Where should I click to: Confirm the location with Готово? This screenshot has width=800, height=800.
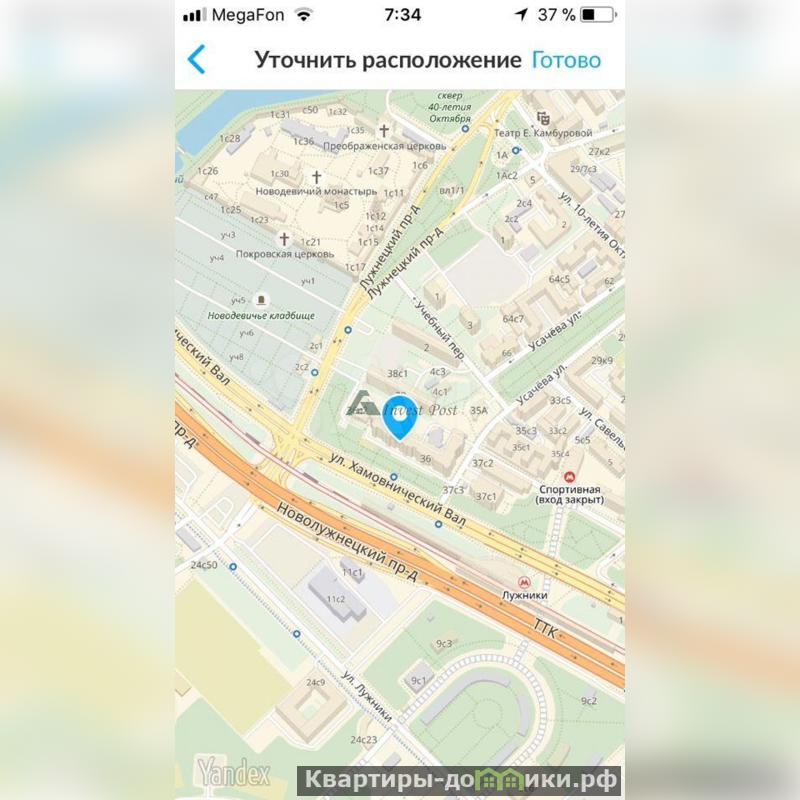coord(566,60)
